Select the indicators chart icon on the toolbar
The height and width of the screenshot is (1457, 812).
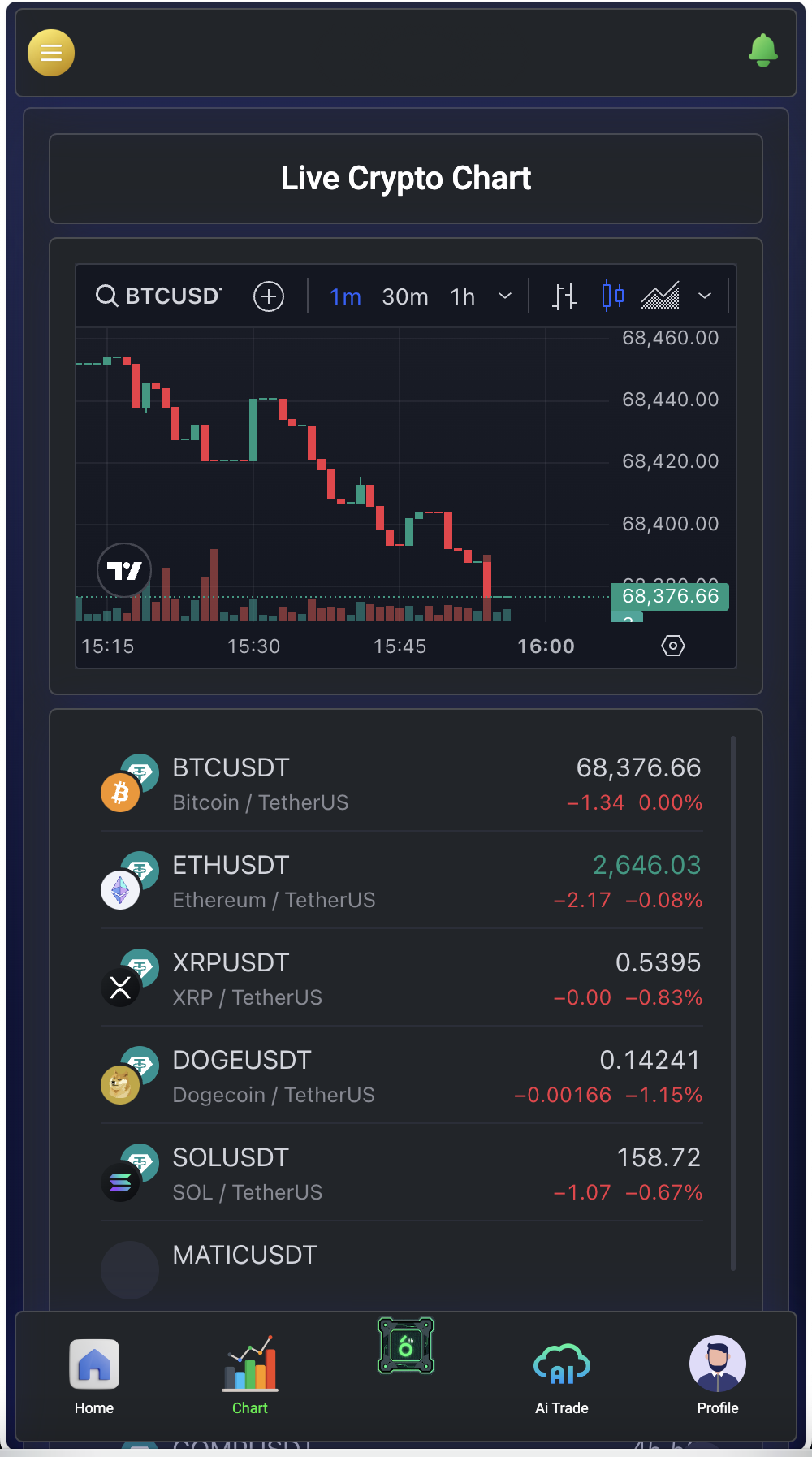pos(563,296)
